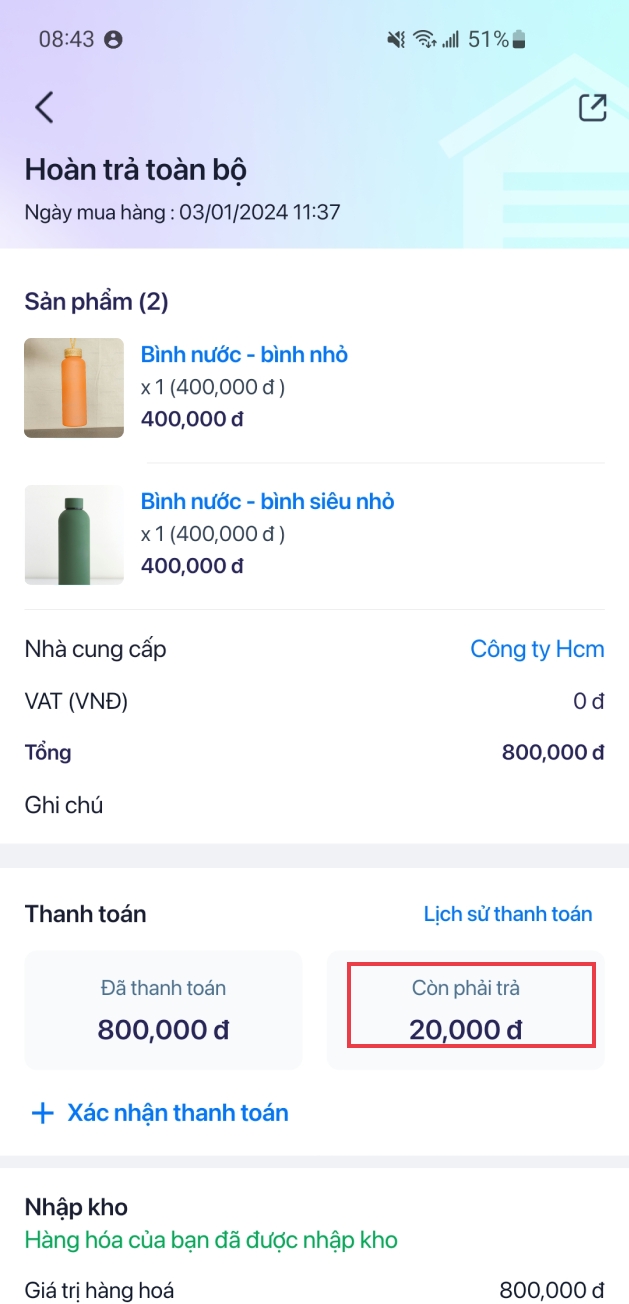This screenshot has width=629, height=1304.
Task: View the green bottle product image
Action: pos(74,535)
